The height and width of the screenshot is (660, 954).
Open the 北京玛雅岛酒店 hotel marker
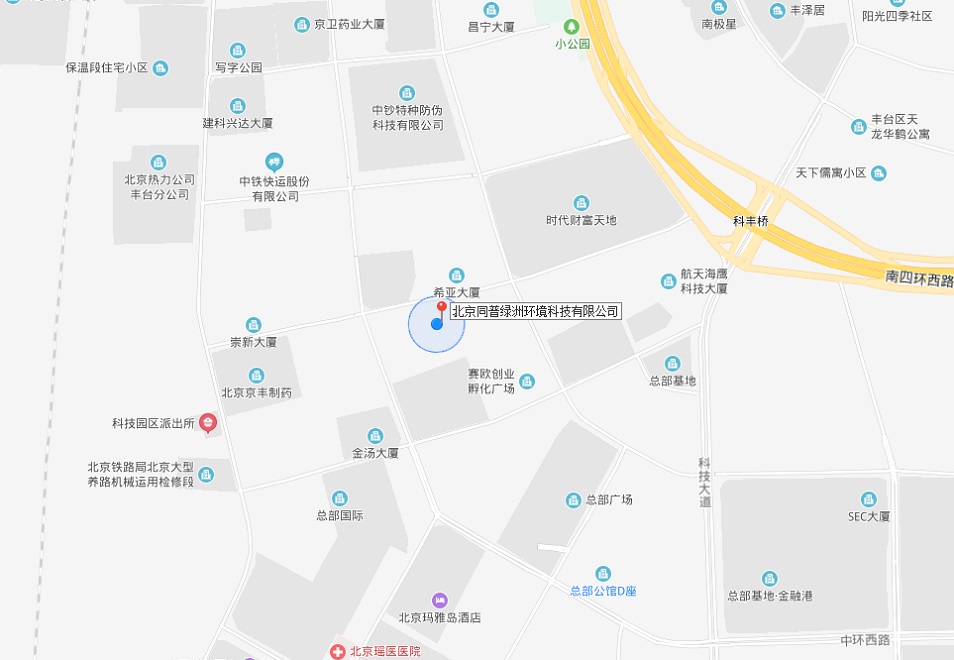(439, 600)
